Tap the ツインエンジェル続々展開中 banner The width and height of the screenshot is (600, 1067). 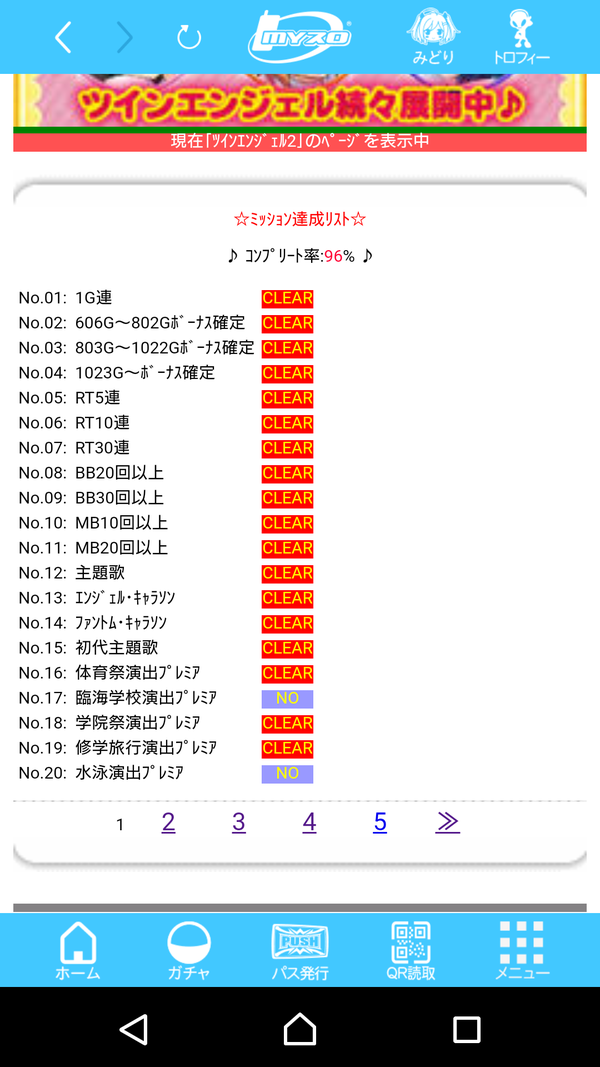coord(300,101)
